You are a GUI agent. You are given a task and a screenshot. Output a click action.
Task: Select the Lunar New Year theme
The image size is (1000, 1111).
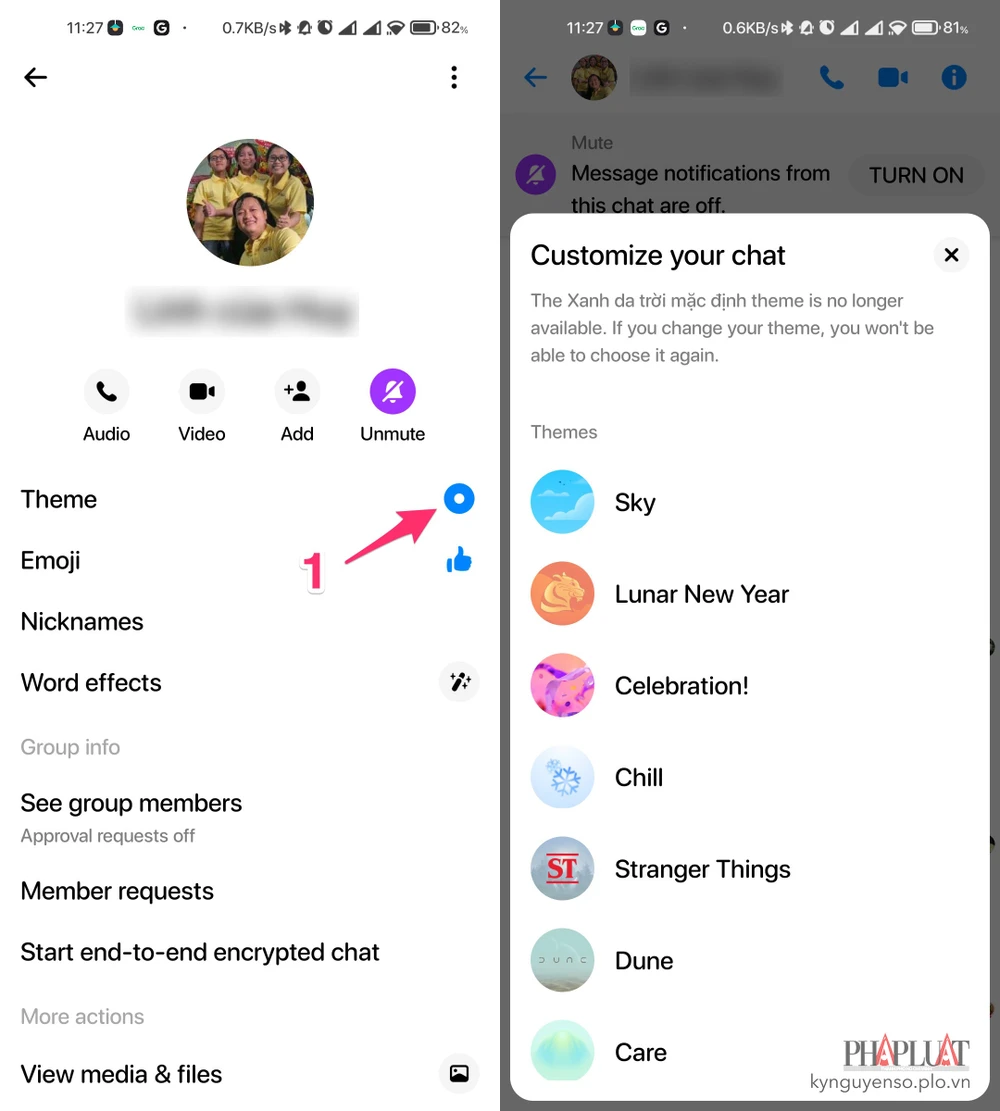point(701,594)
